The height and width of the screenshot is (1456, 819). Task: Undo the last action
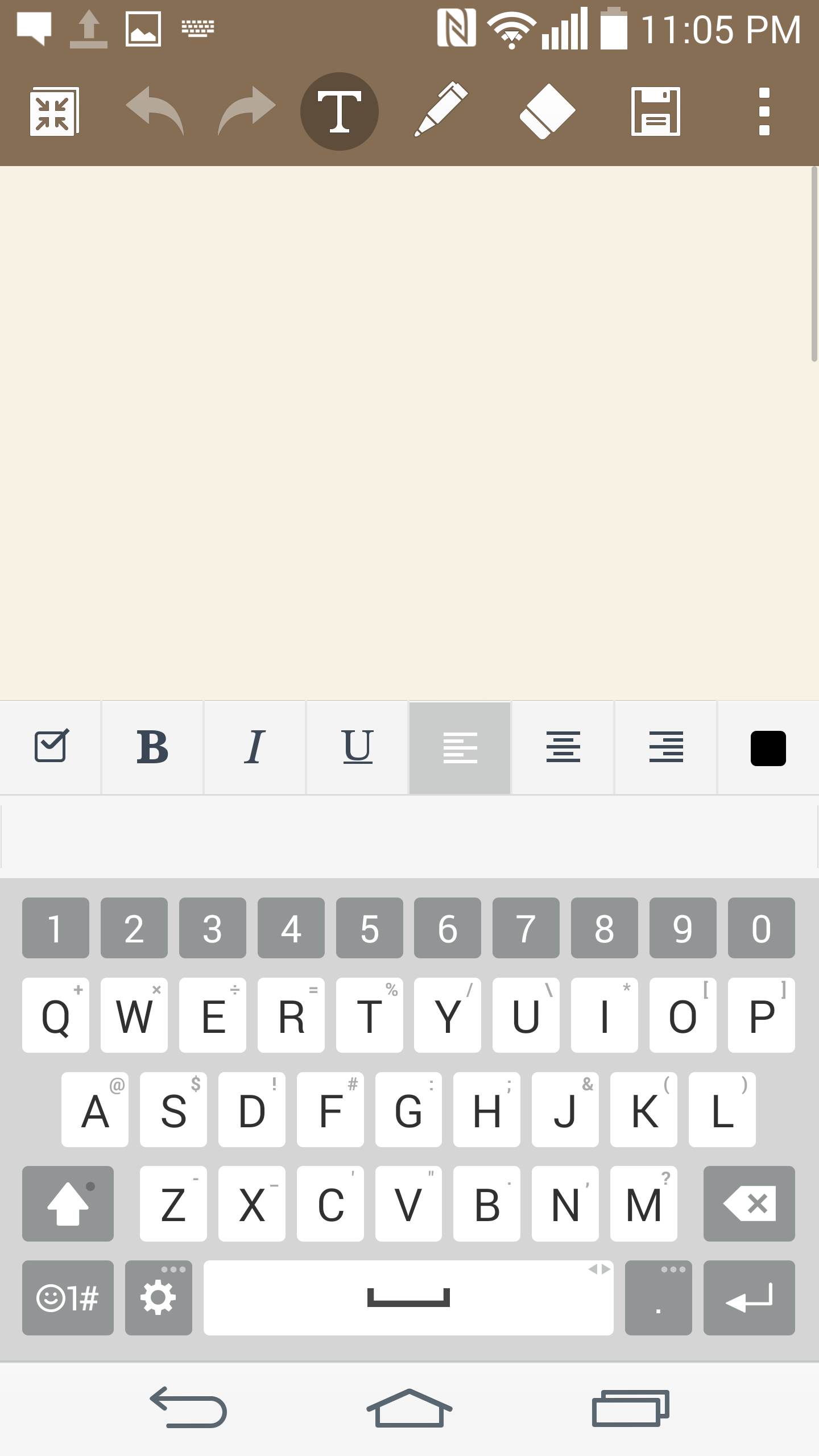155,111
